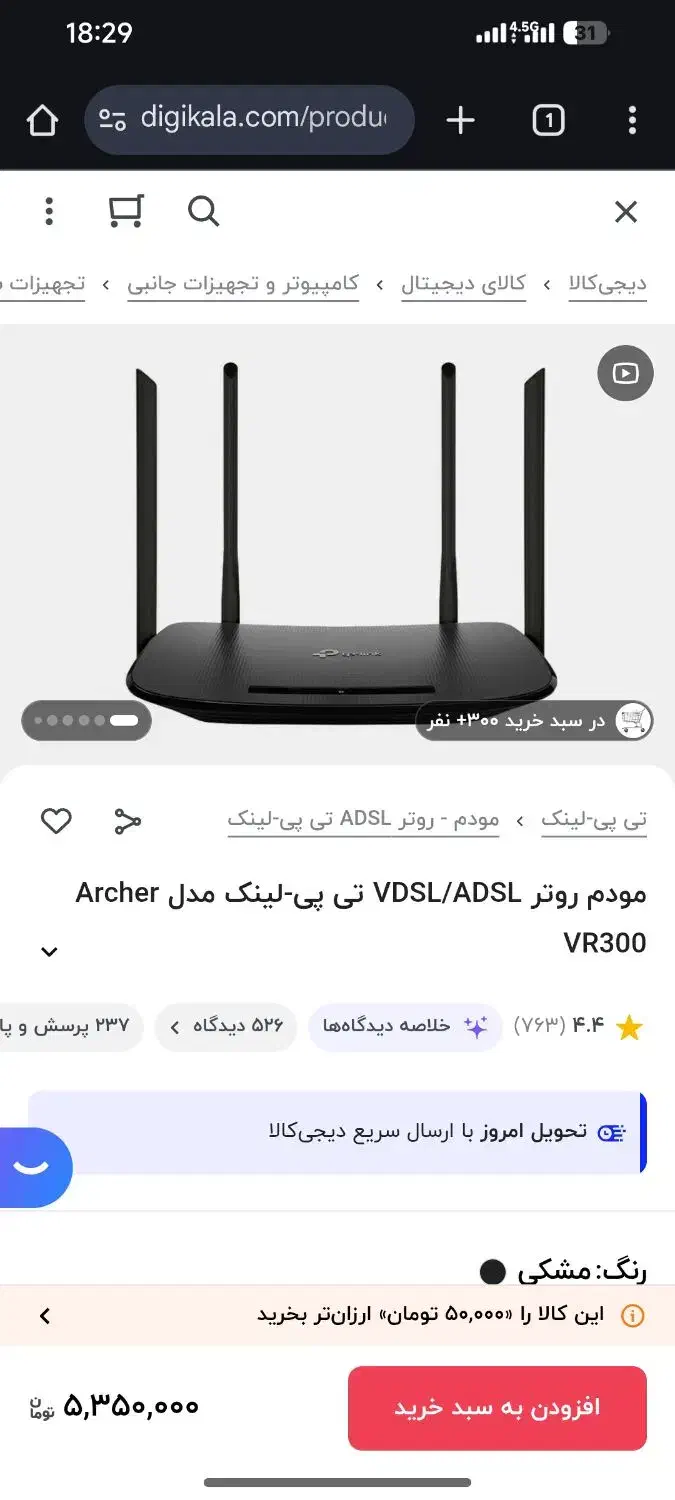Open the product page three-dot menu

point(49,211)
